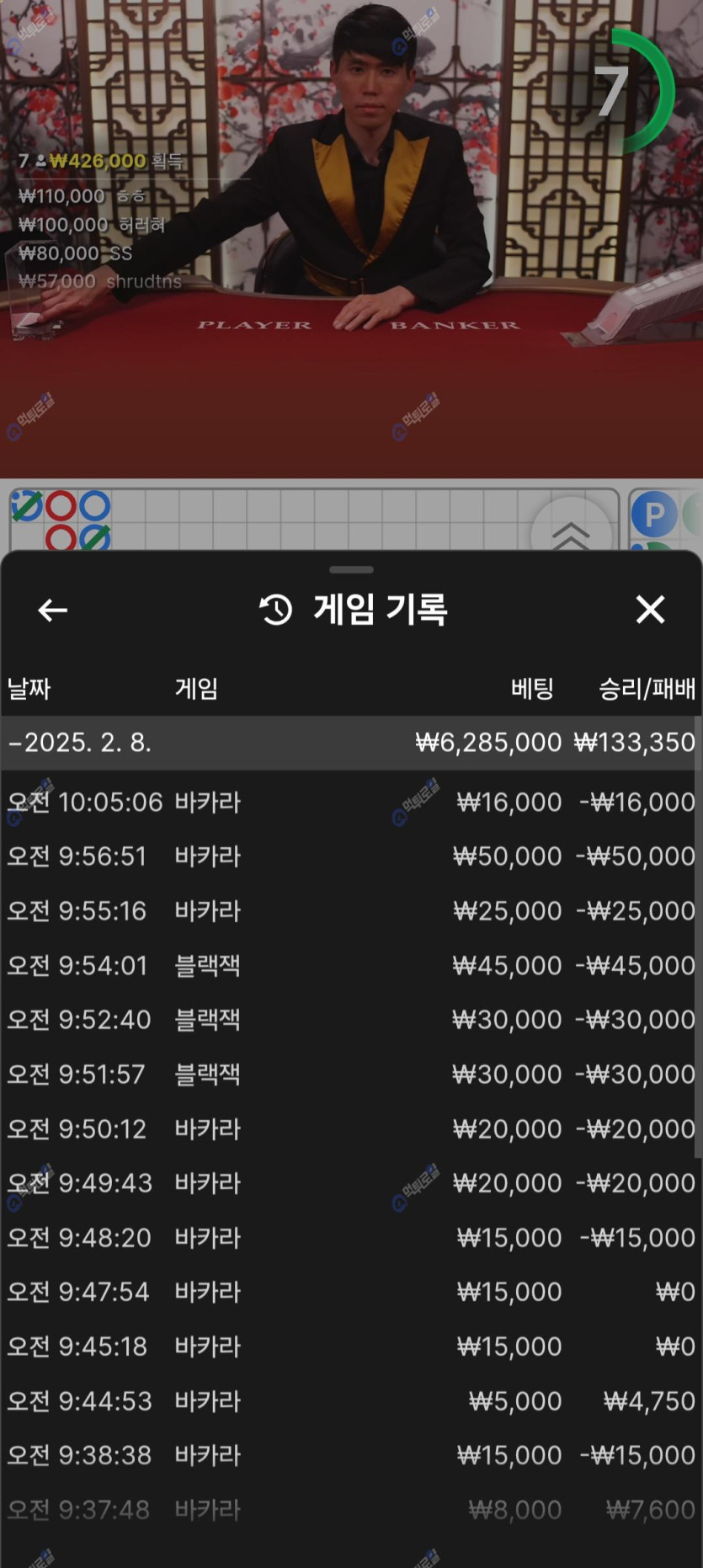The height and width of the screenshot is (1568, 703).
Task: Open the 10:05:06 baccarat record
Action: (350, 802)
